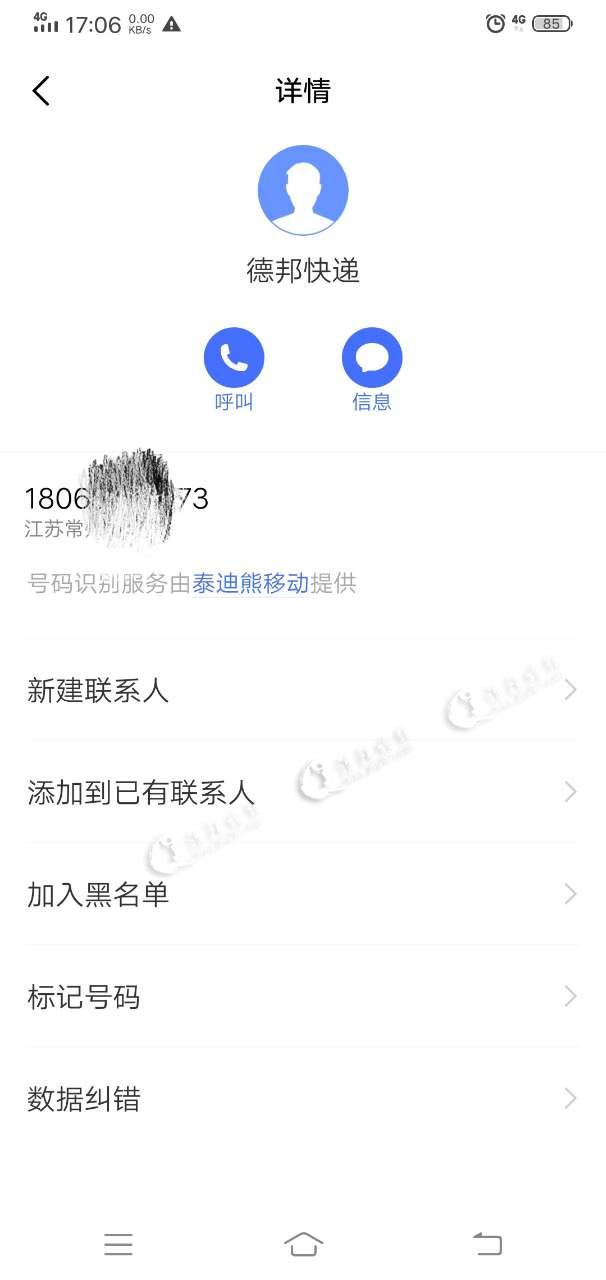Tap the system home button

pos(303,1244)
